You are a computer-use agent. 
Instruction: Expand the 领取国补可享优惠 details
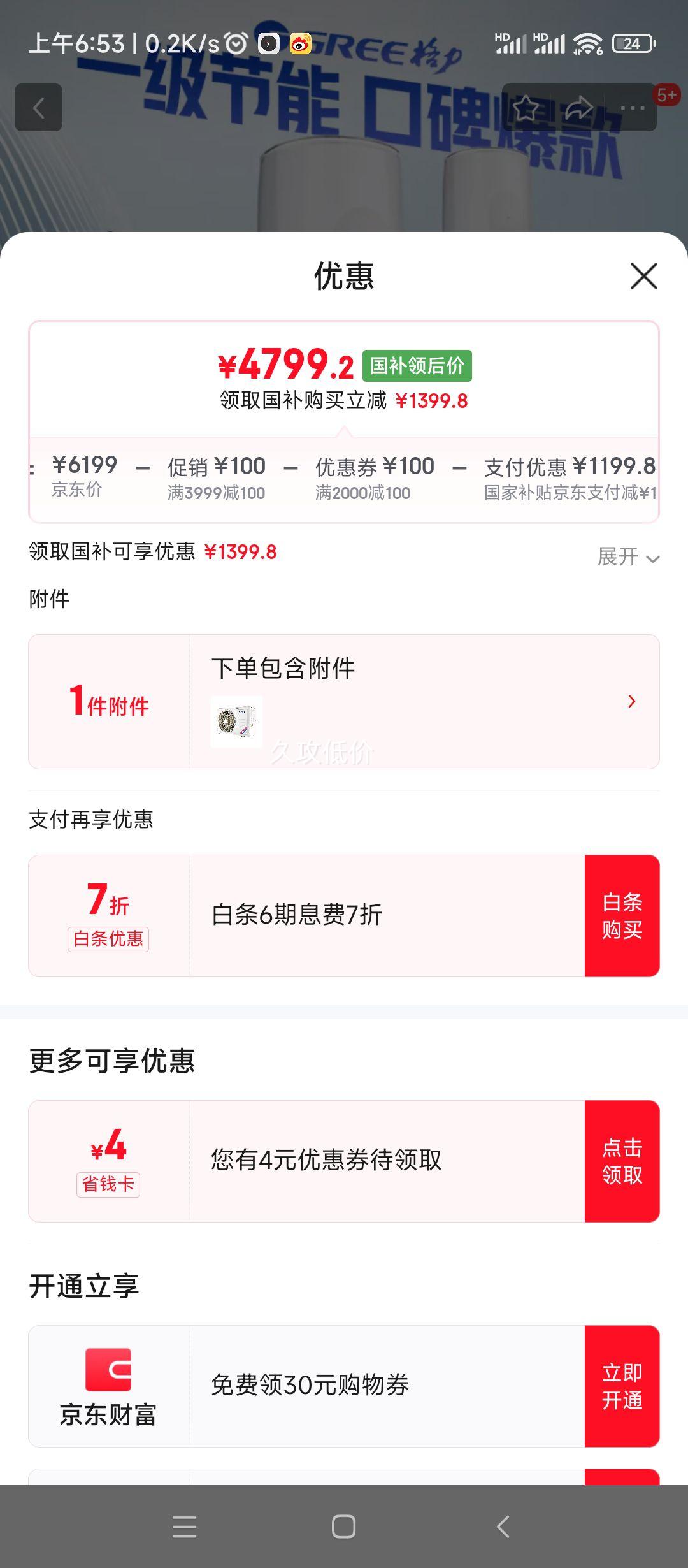click(x=627, y=556)
